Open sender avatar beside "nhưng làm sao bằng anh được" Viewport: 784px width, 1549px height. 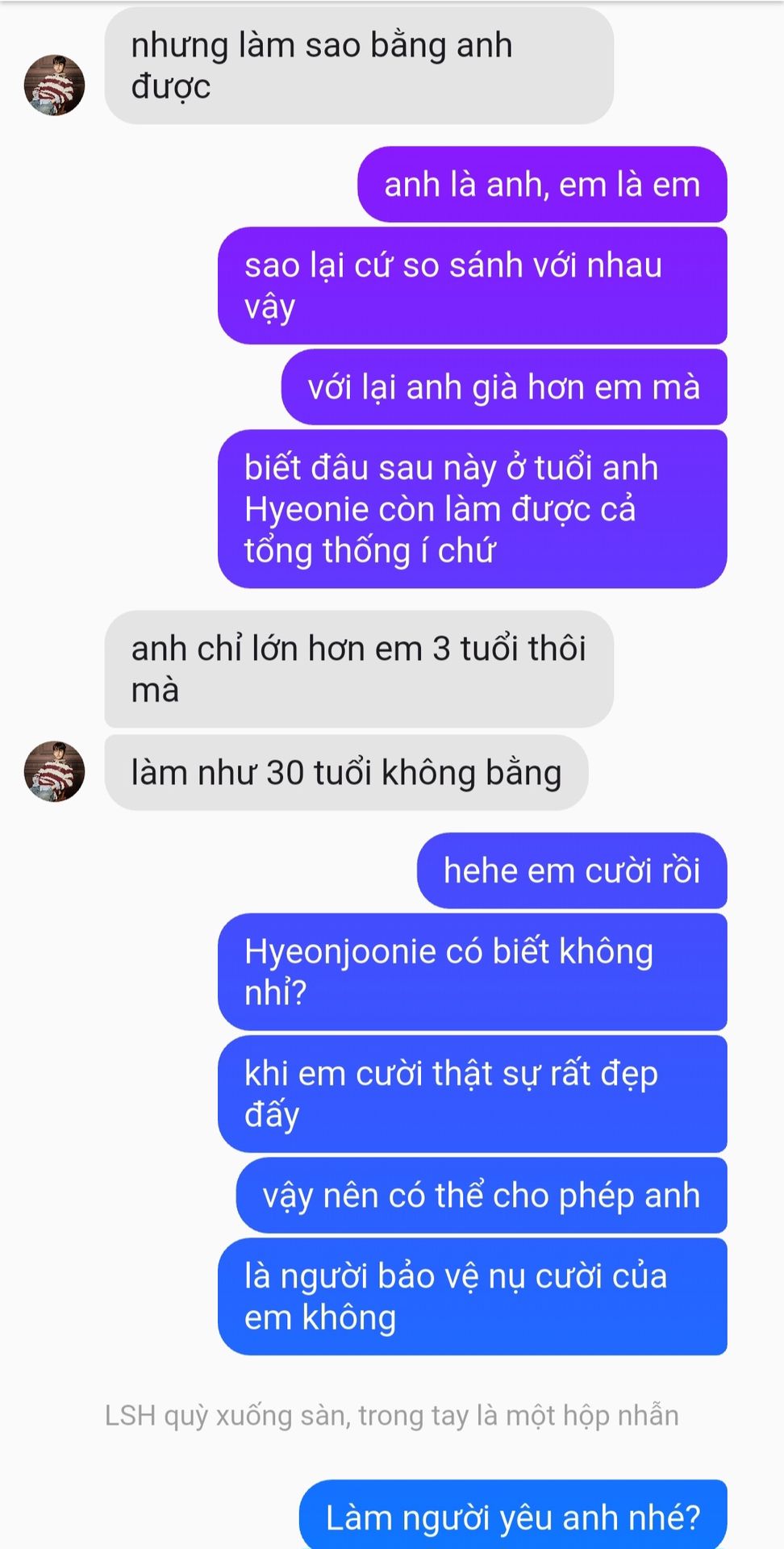point(54,86)
